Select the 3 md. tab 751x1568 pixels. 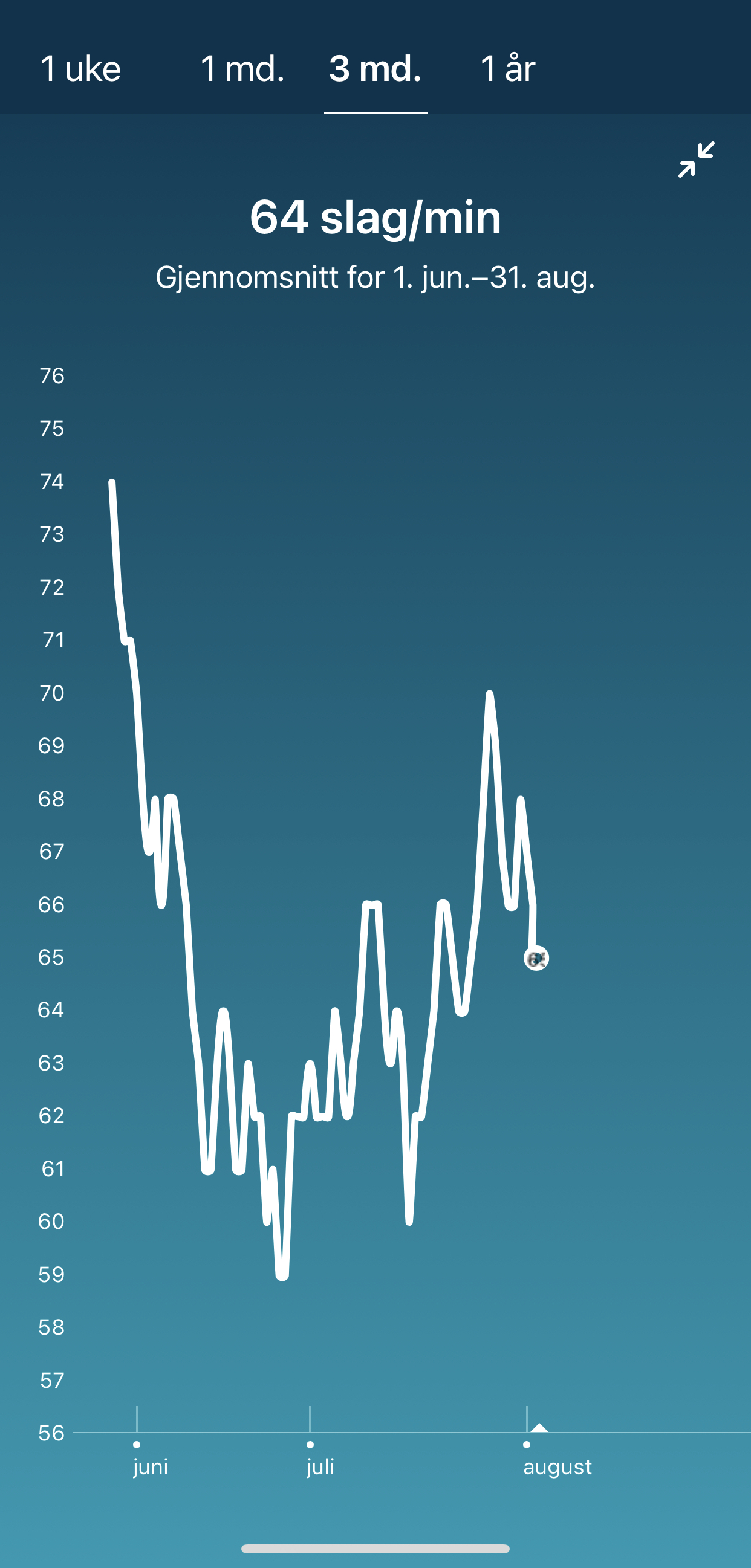coord(375,68)
